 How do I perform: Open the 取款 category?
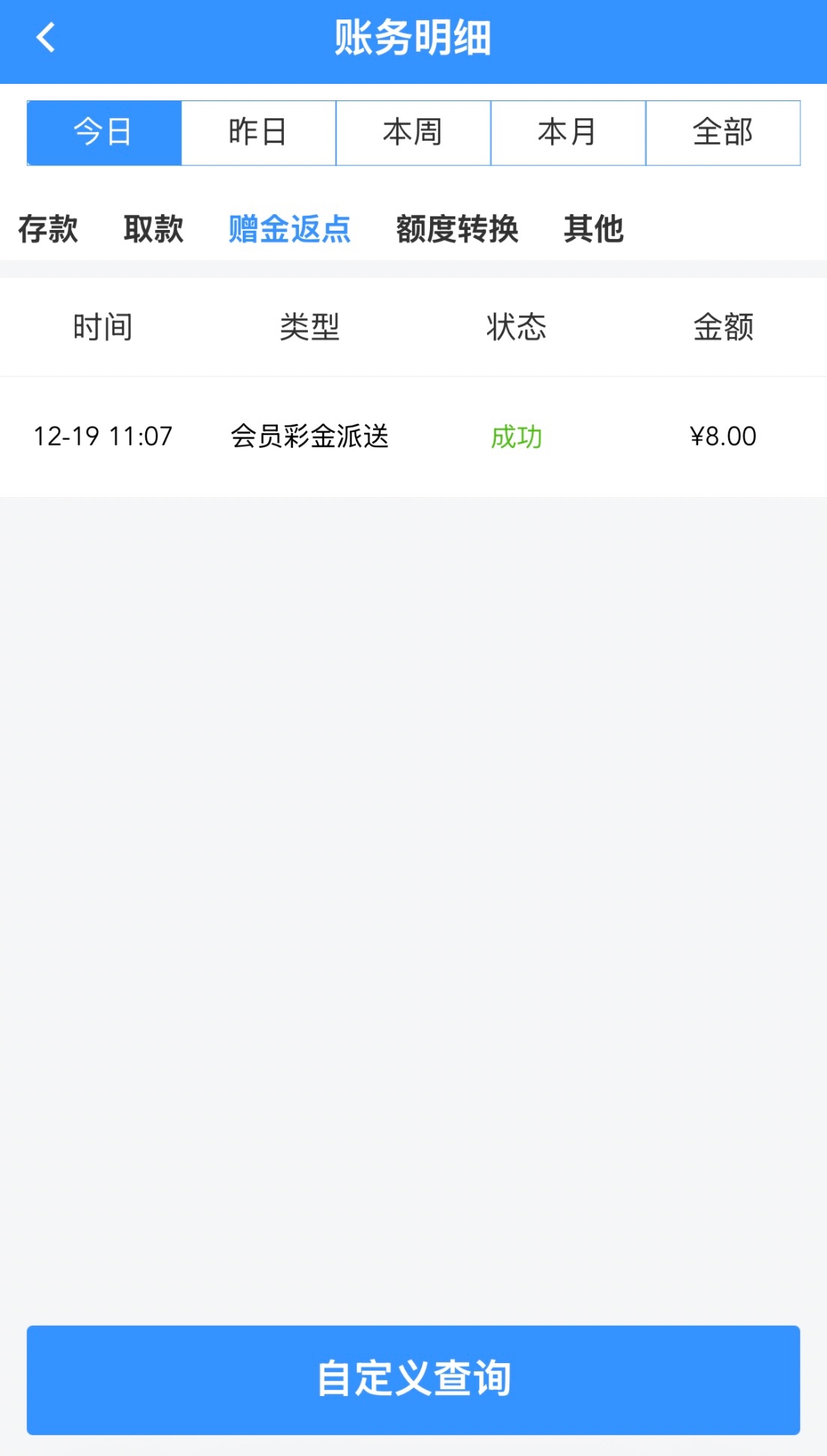pos(154,229)
